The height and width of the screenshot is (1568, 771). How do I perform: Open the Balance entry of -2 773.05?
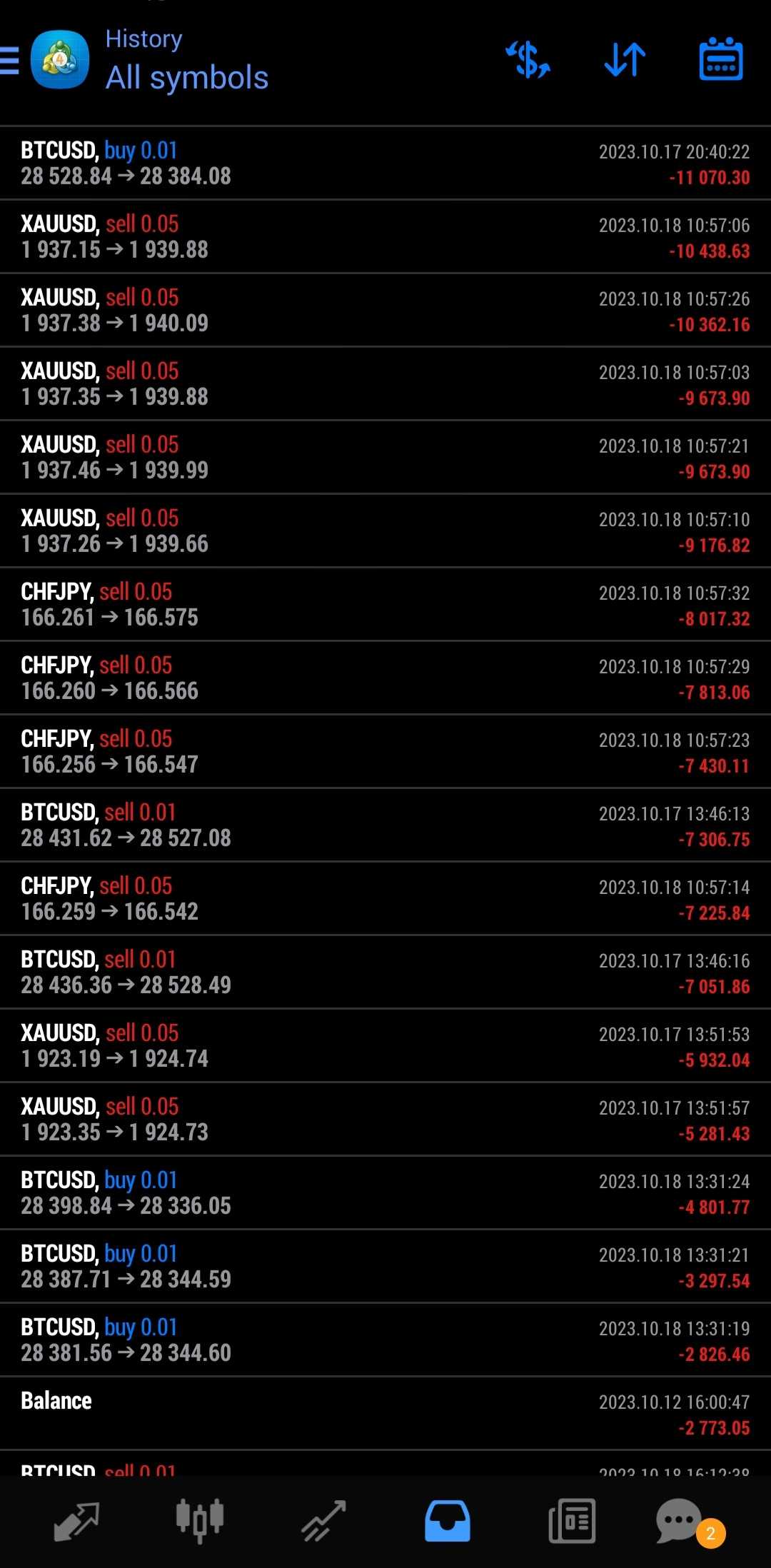pyautogui.click(x=385, y=1414)
